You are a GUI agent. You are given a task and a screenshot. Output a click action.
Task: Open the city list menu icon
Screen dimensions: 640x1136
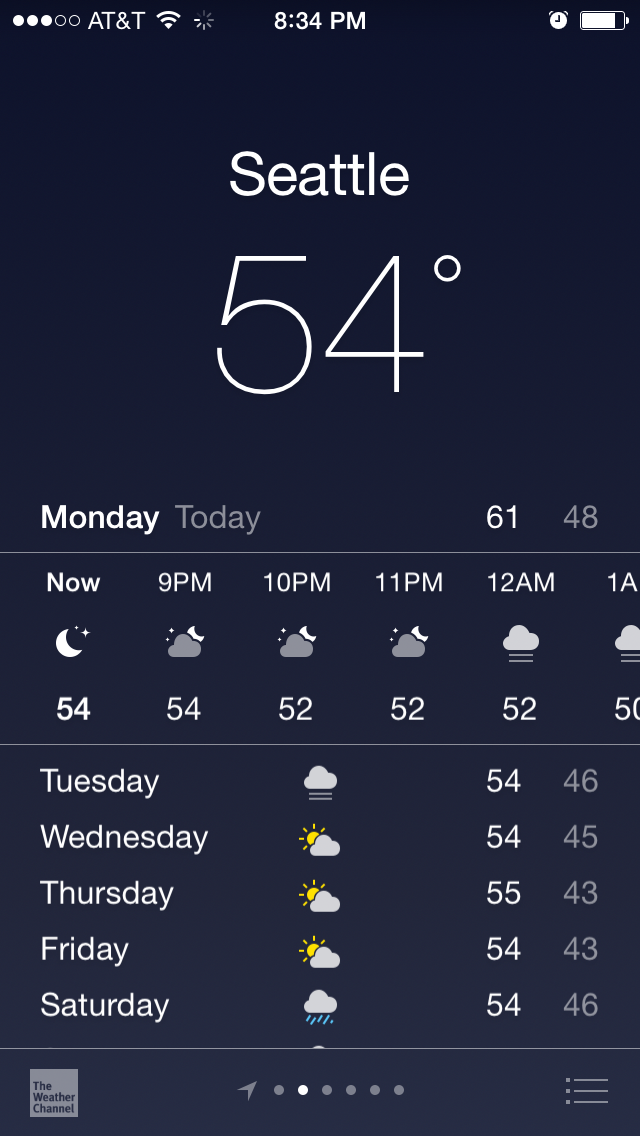point(587,1090)
